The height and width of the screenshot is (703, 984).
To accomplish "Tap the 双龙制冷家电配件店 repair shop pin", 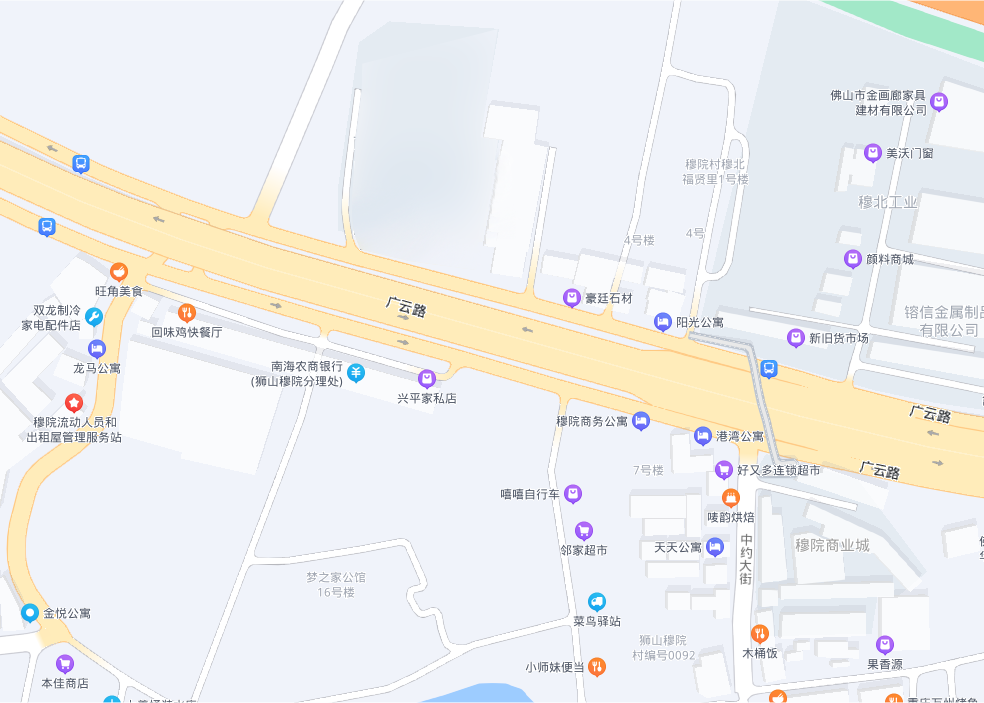I will coord(94,317).
